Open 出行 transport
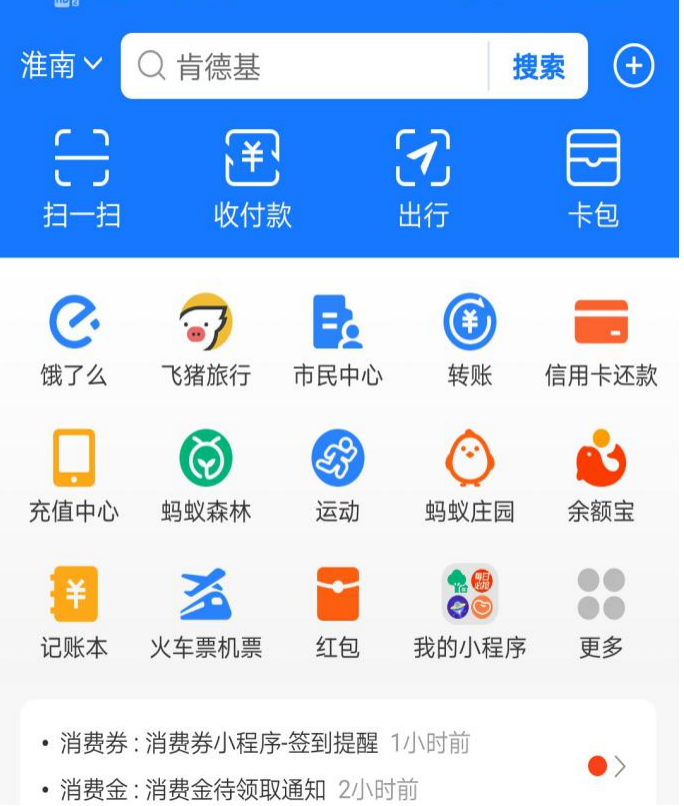Image resolution: width=684 pixels, height=806 pixels. pos(423,178)
